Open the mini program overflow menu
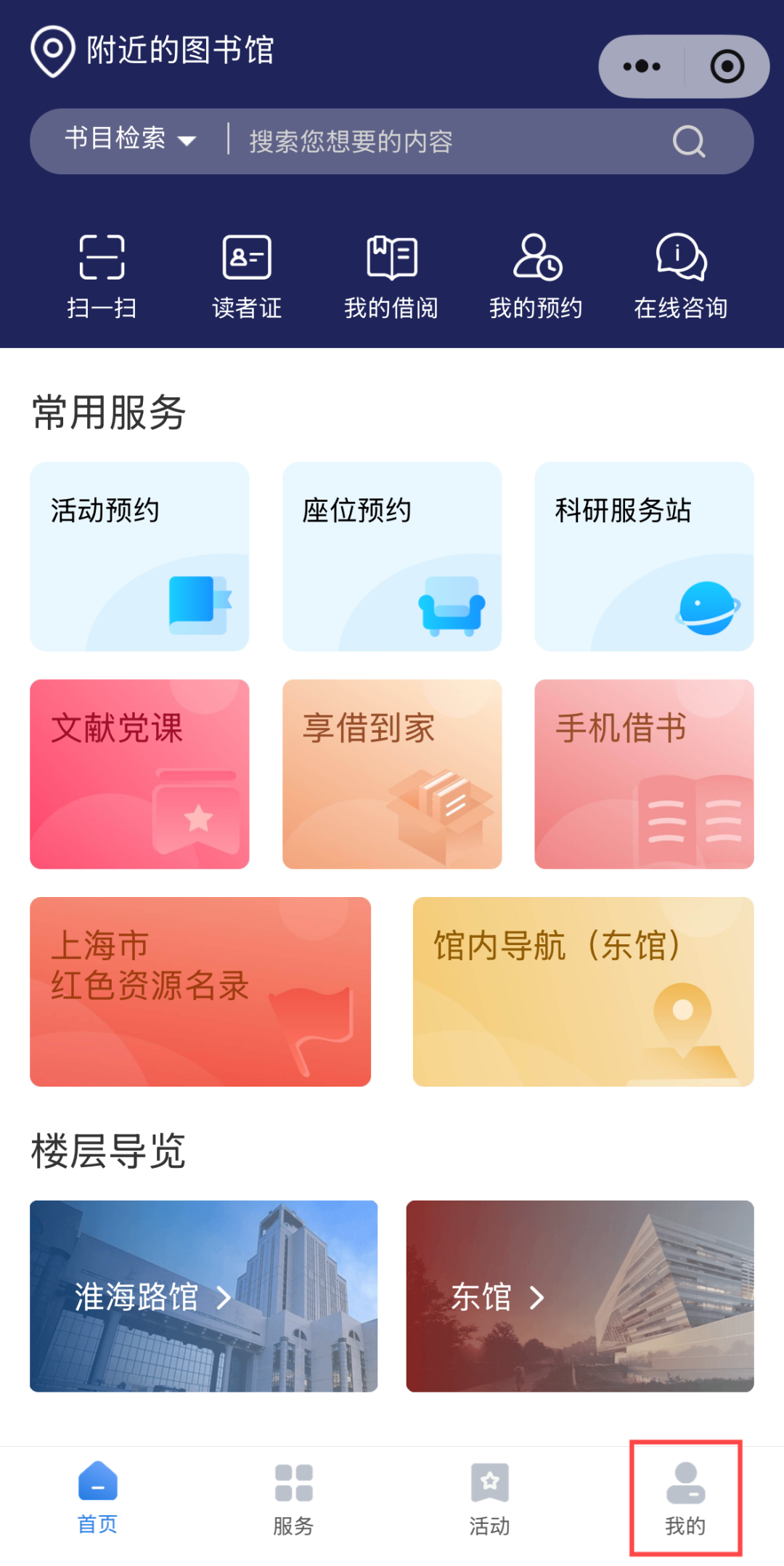 (642, 67)
